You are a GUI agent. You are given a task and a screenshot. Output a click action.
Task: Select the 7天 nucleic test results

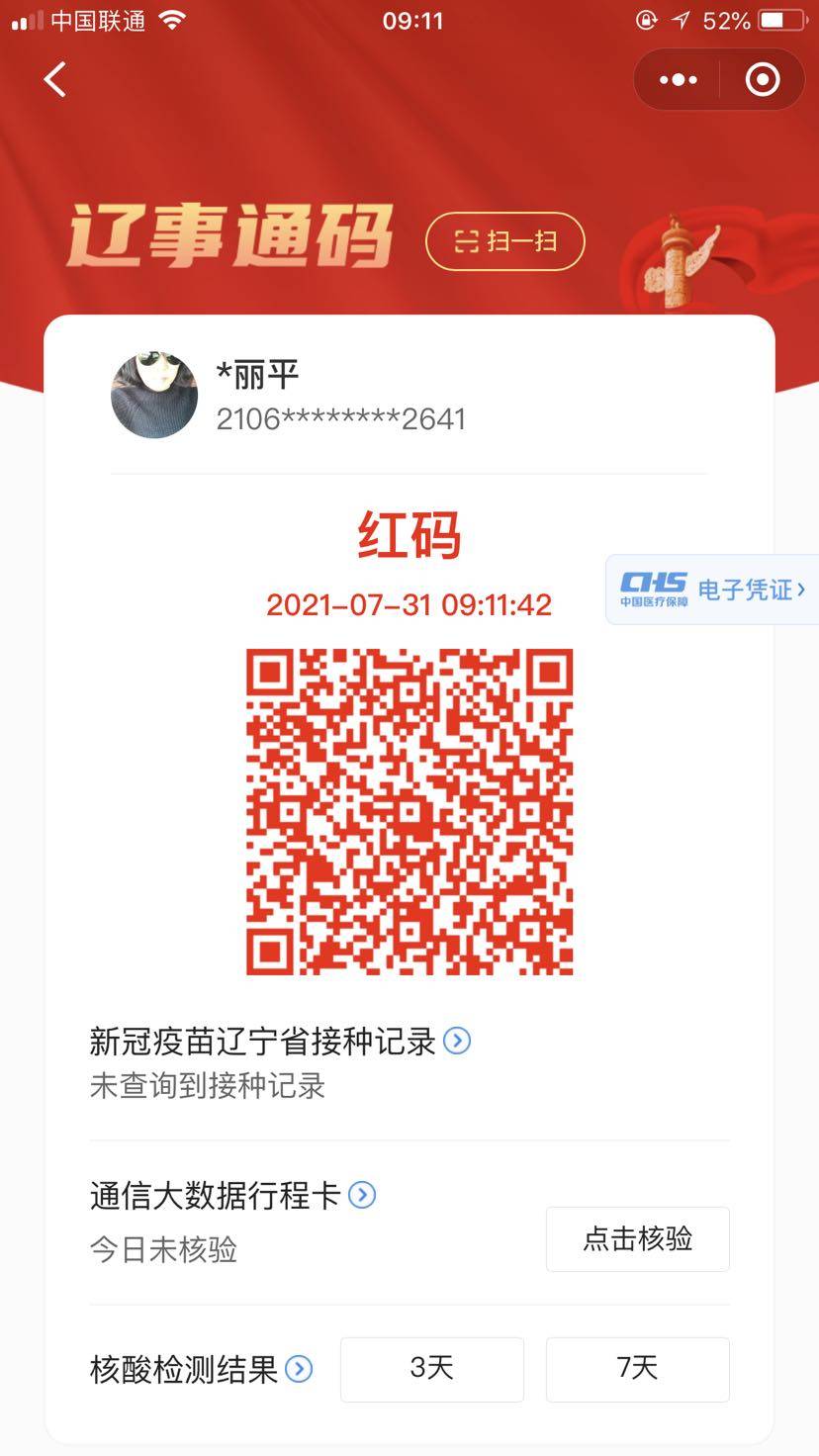click(x=637, y=1369)
